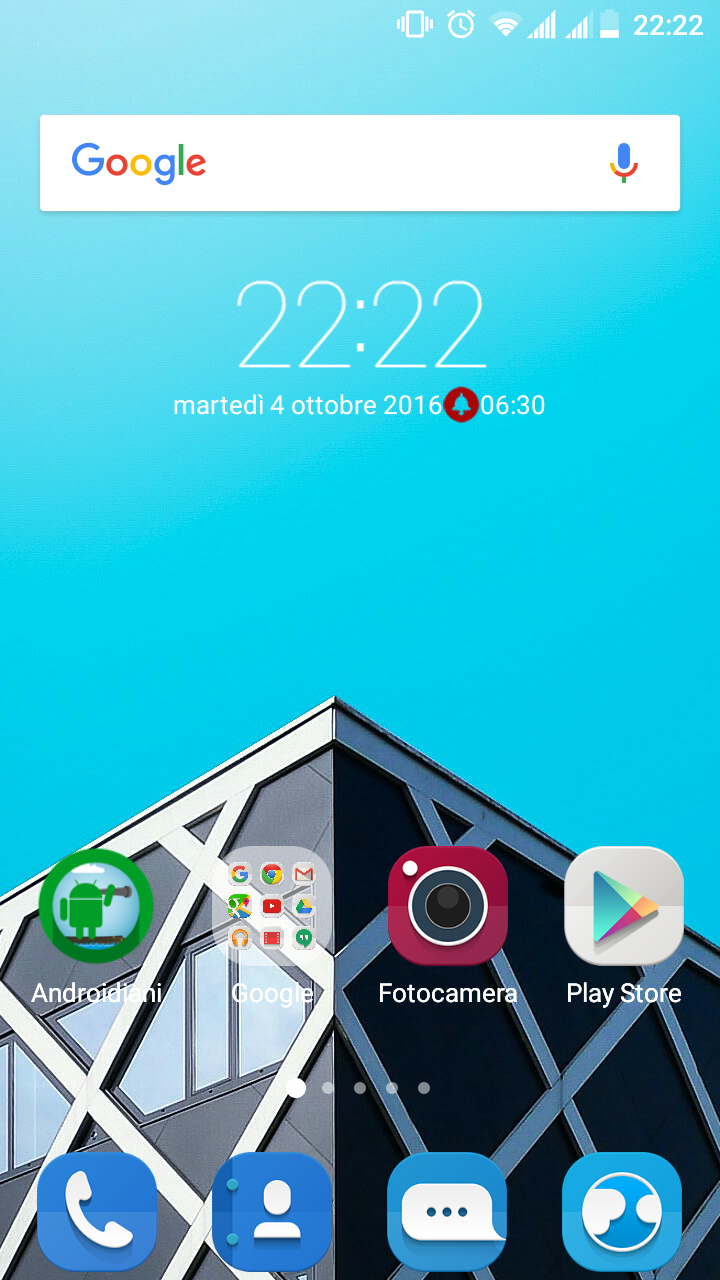Open the Google search box

[x=330, y=163]
